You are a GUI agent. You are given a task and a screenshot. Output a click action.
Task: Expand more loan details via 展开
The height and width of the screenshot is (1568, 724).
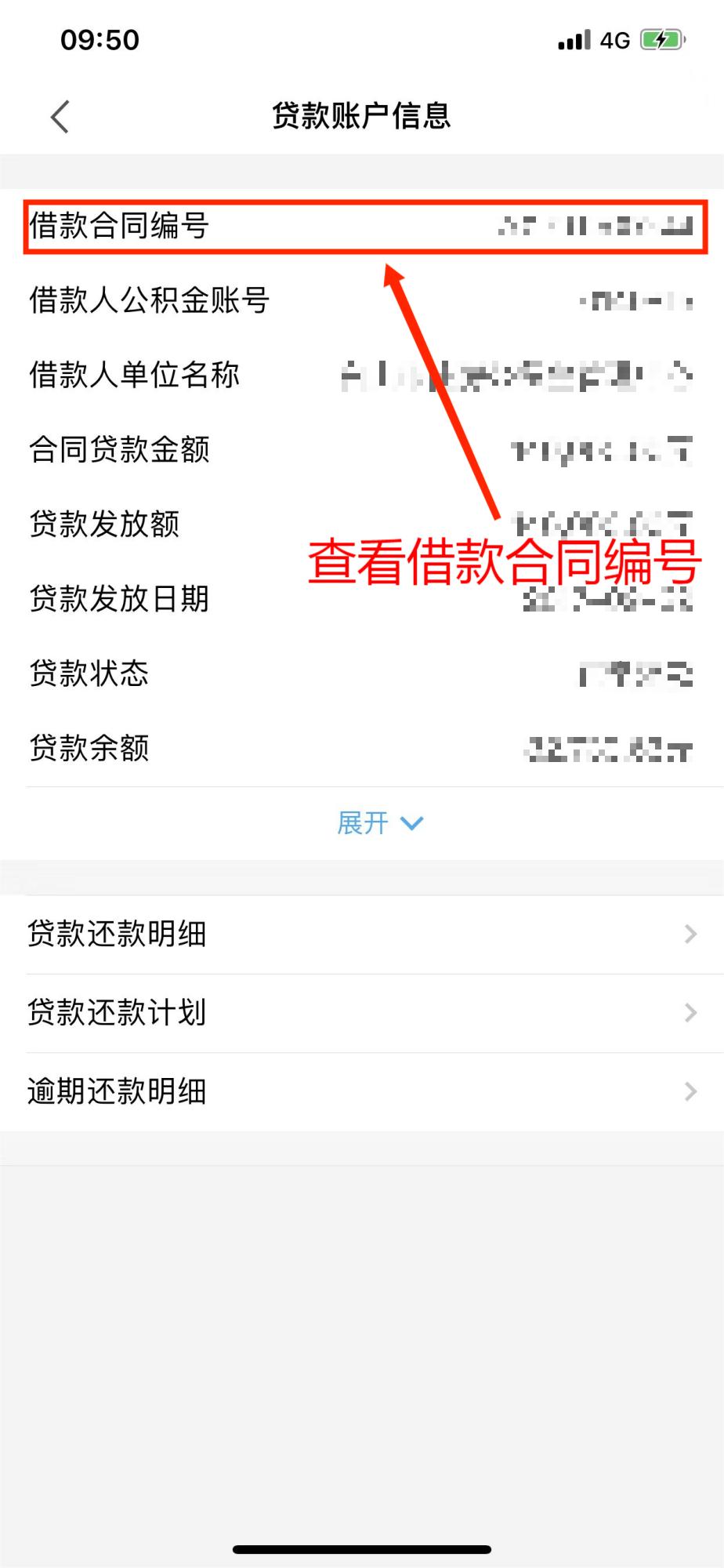pos(379,823)
